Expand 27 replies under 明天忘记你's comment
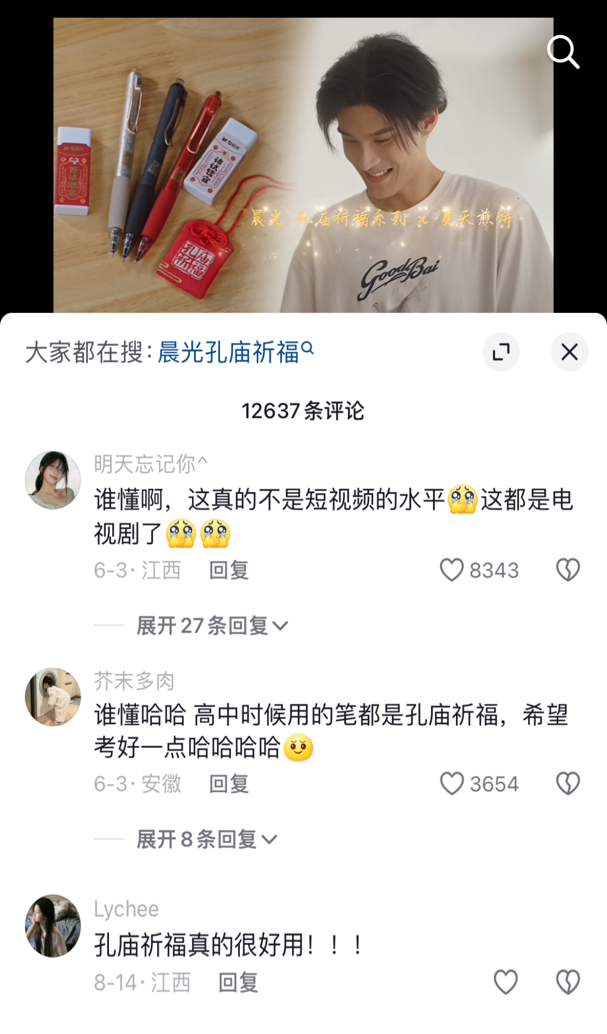This screenshot has height=1034, width=607. tap(212, 626)
